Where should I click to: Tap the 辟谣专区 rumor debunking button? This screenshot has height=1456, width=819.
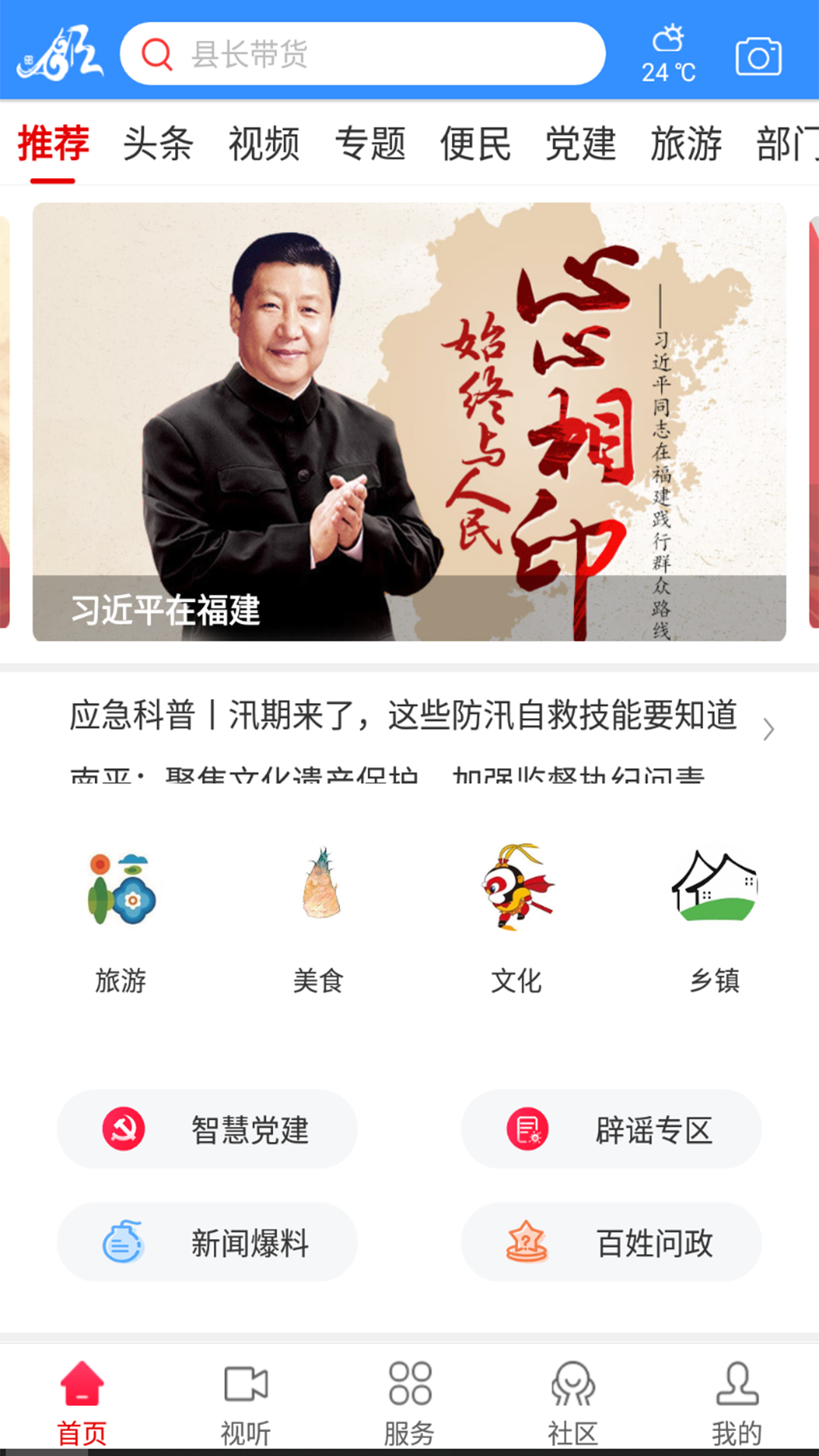click(611, 1129)
